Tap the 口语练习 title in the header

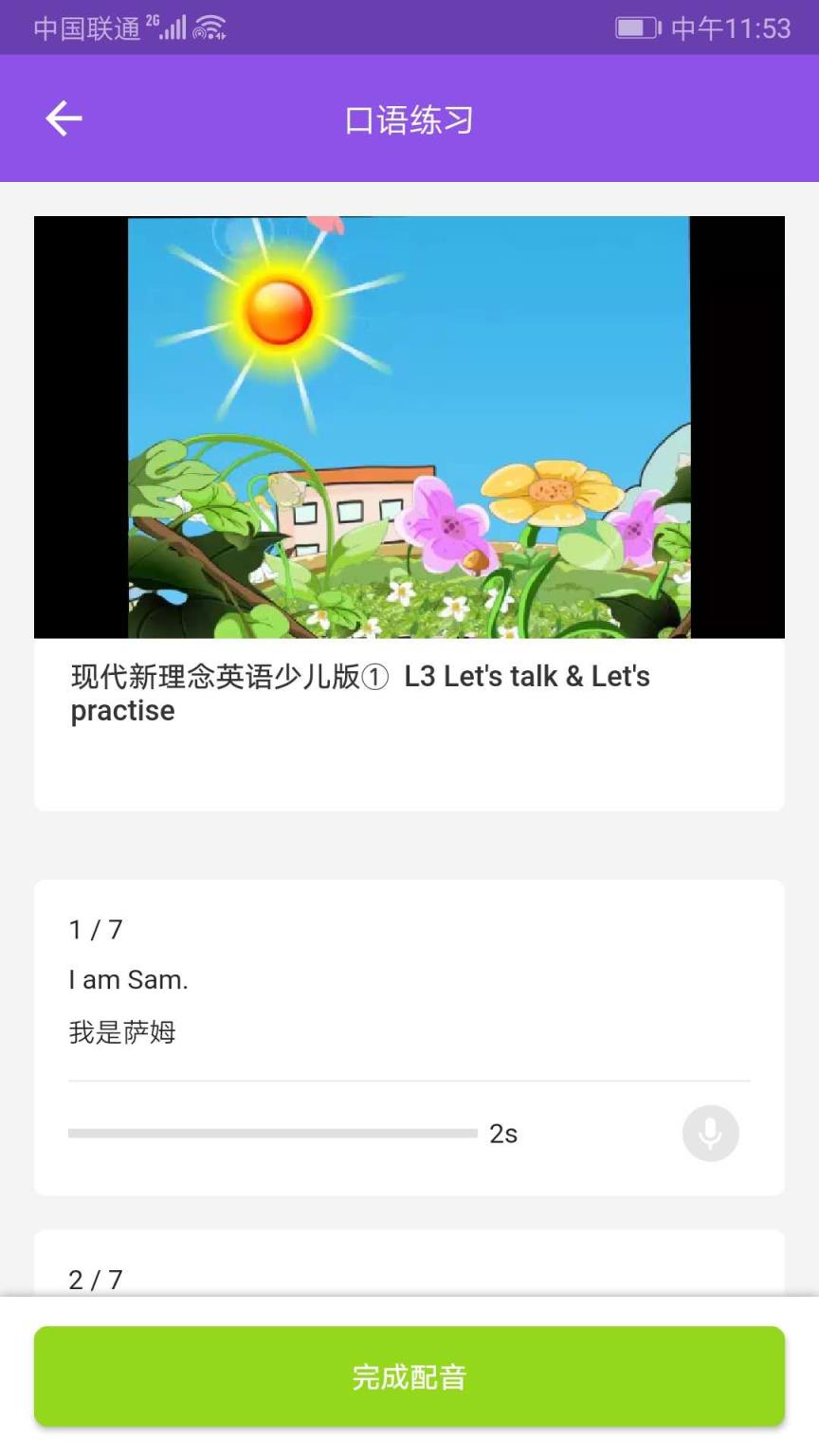coord(409,119)
